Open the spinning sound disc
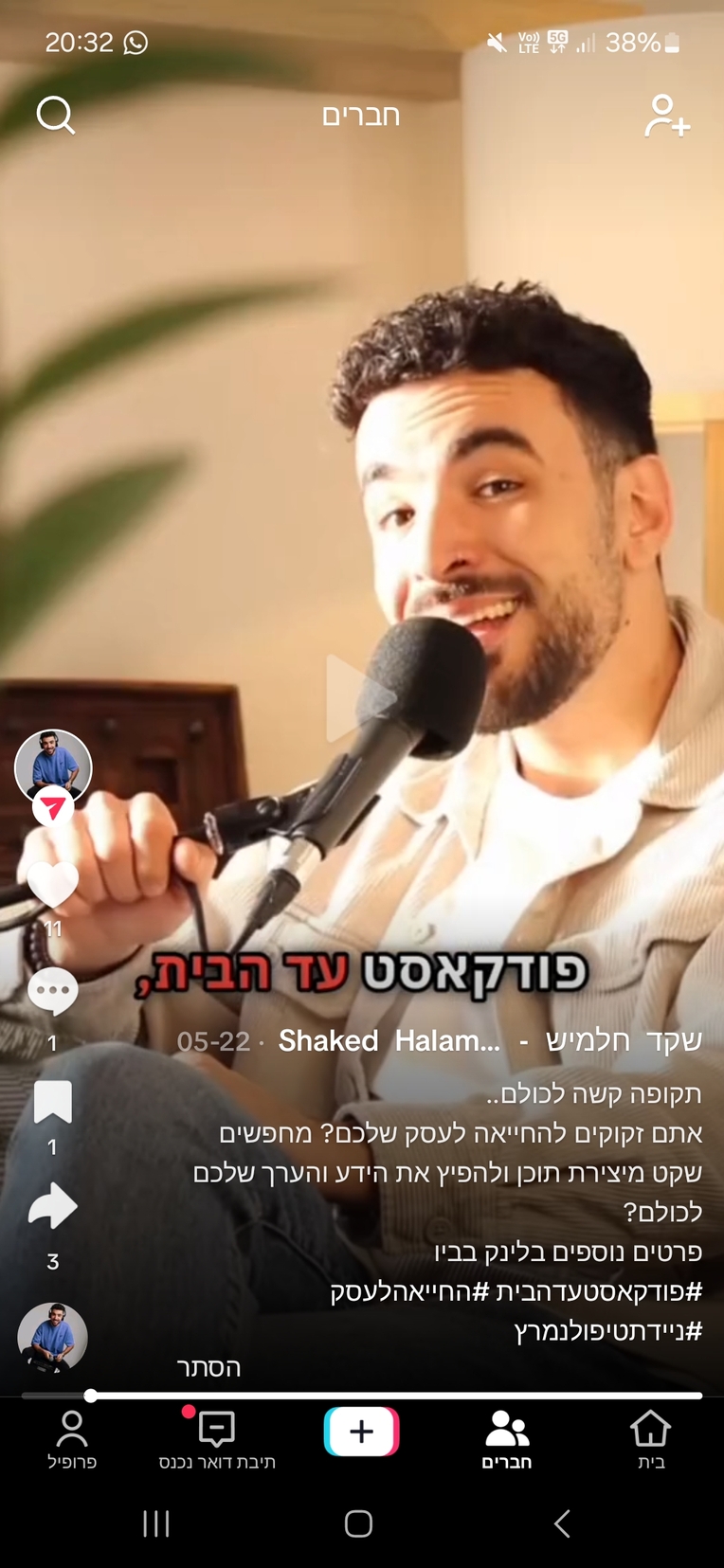 53,1337
